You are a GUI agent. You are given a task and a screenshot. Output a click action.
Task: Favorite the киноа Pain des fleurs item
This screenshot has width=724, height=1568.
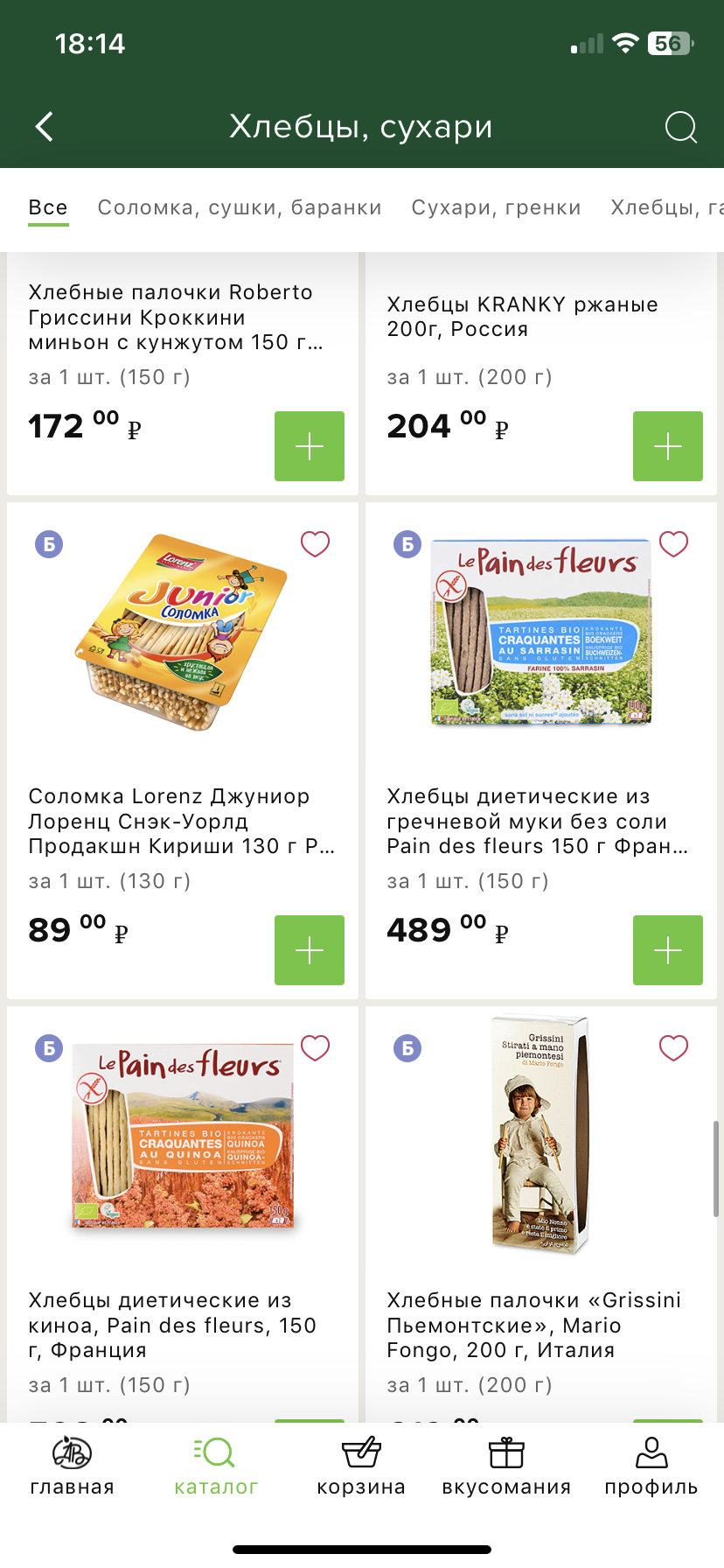click(316, 1047)
